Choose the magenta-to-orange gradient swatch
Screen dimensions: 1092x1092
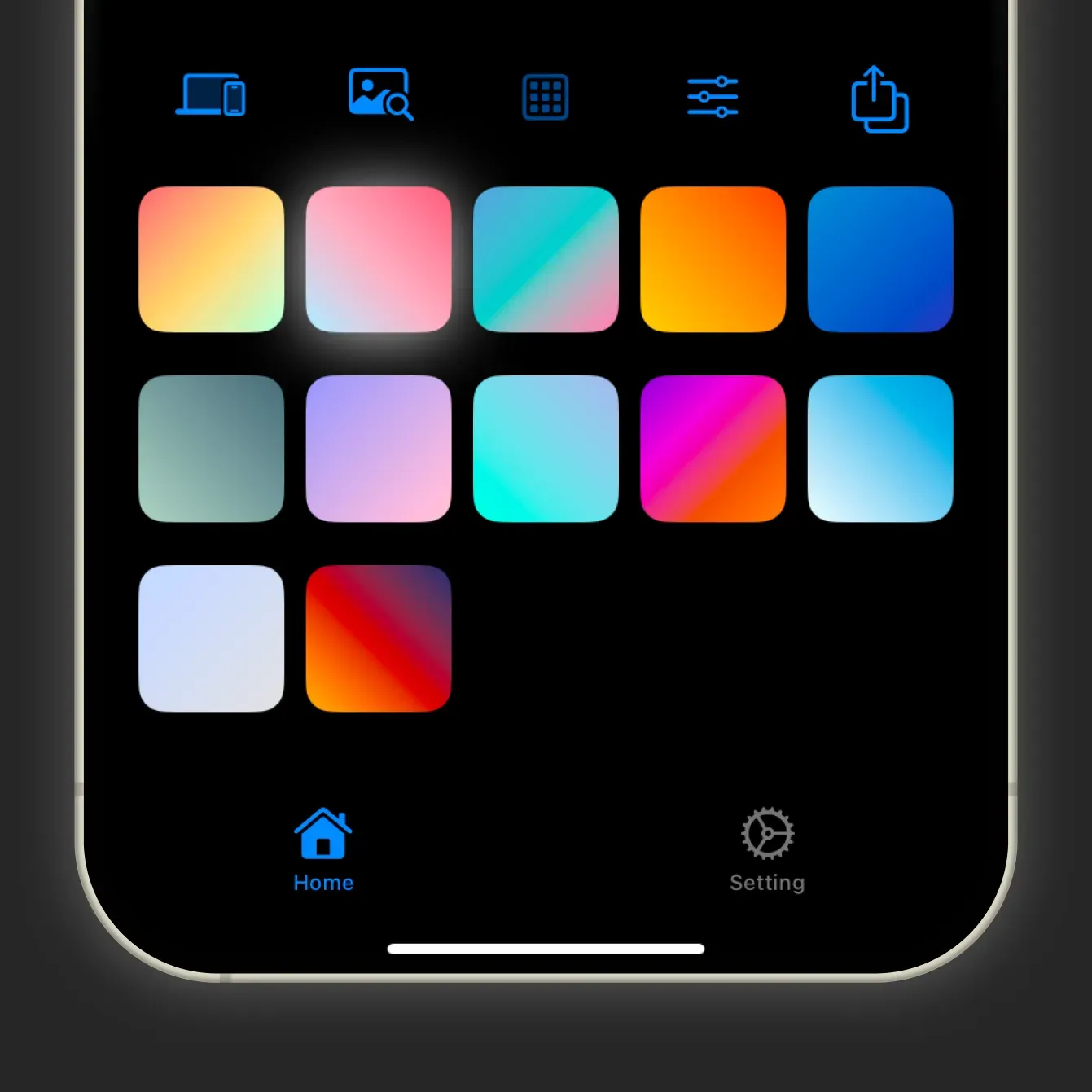(x=713, y=449)
